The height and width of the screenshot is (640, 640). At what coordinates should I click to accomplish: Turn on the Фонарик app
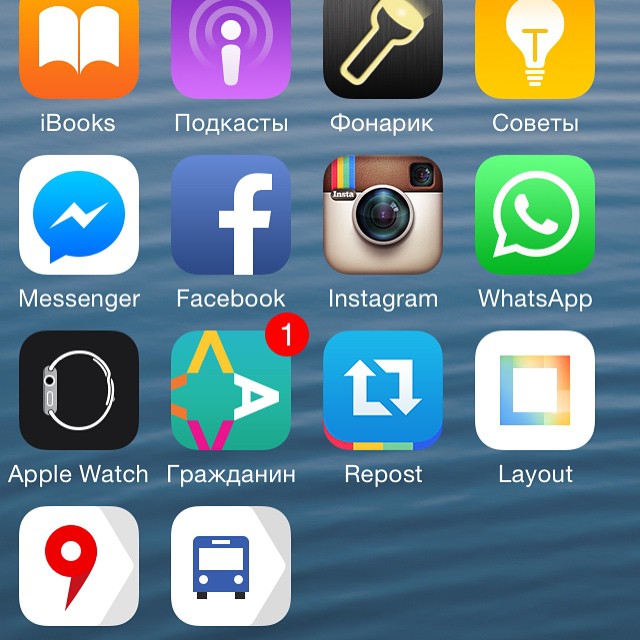383,45
